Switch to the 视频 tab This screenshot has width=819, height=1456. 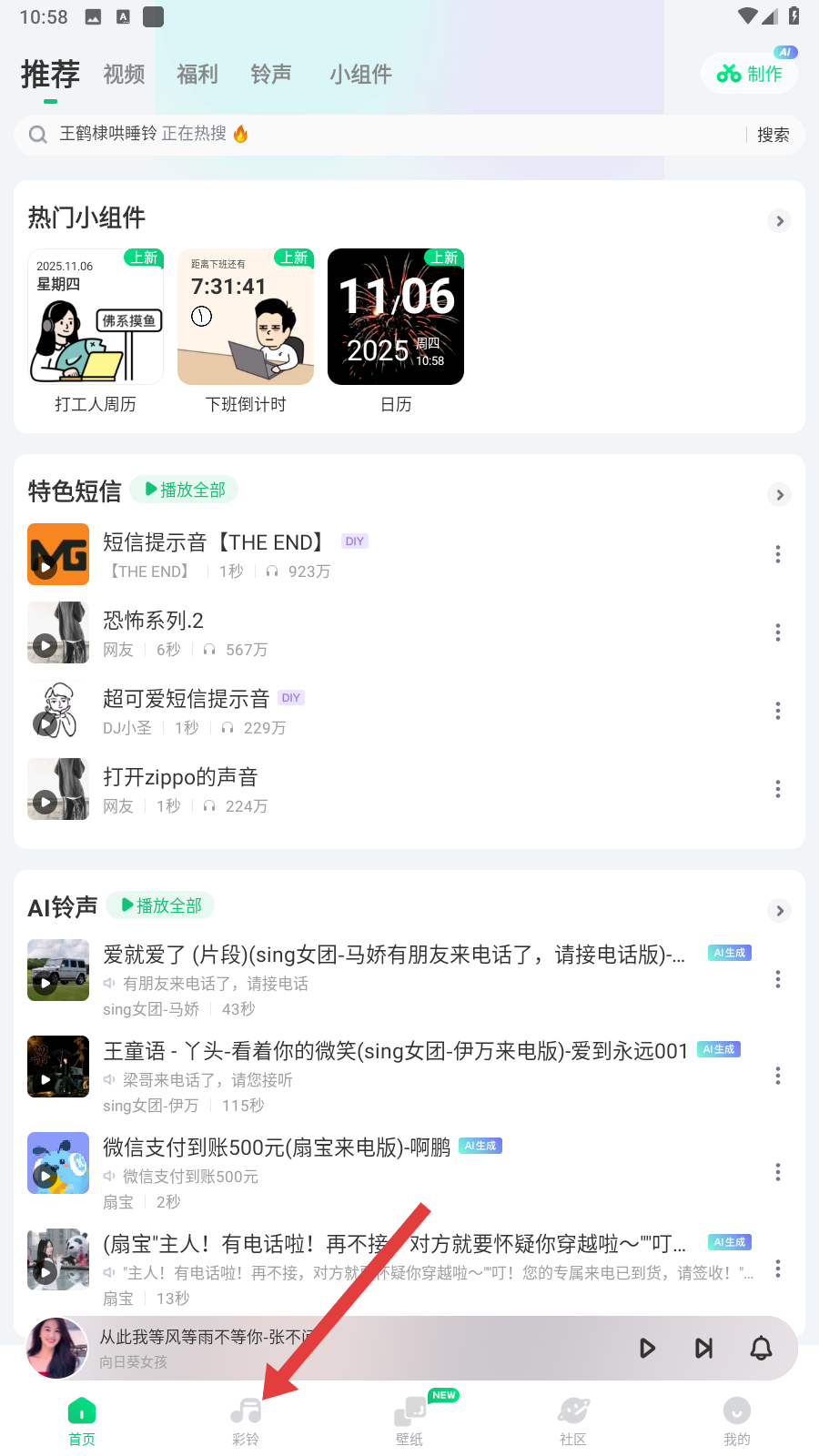(x=124, y=75)
